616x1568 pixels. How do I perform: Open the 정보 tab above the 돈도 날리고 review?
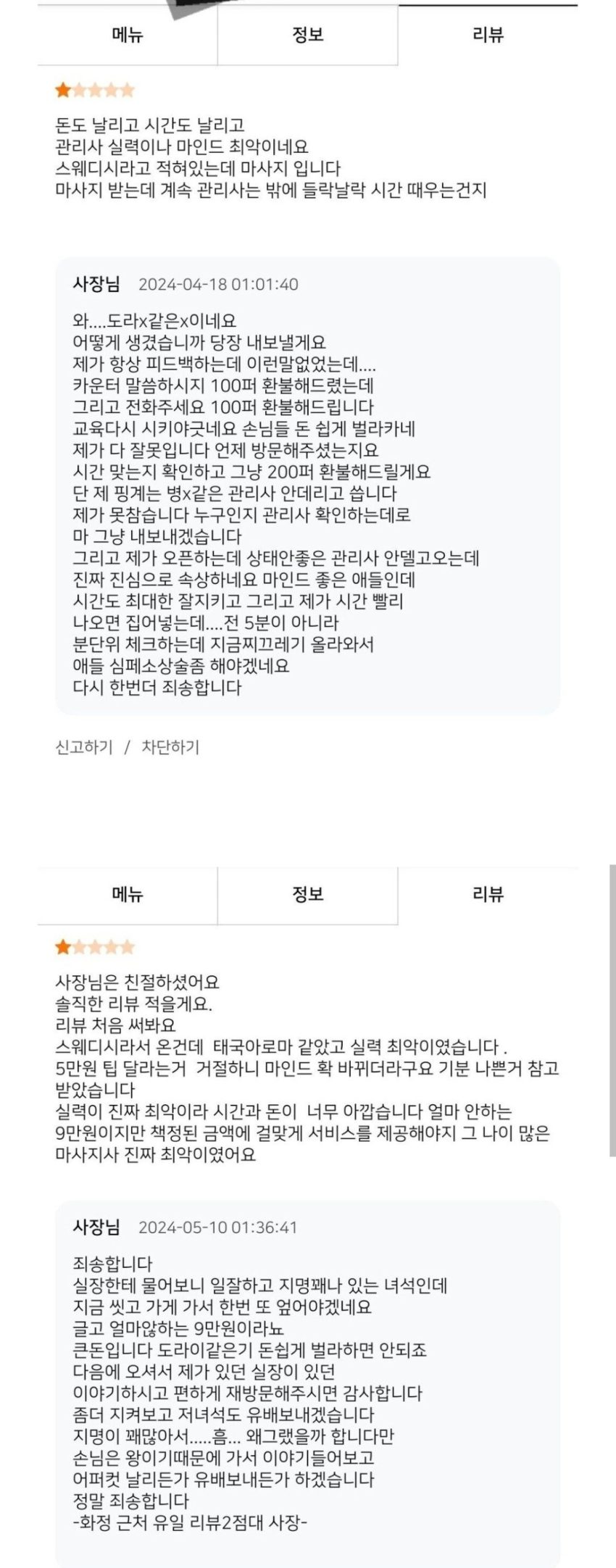308,35
